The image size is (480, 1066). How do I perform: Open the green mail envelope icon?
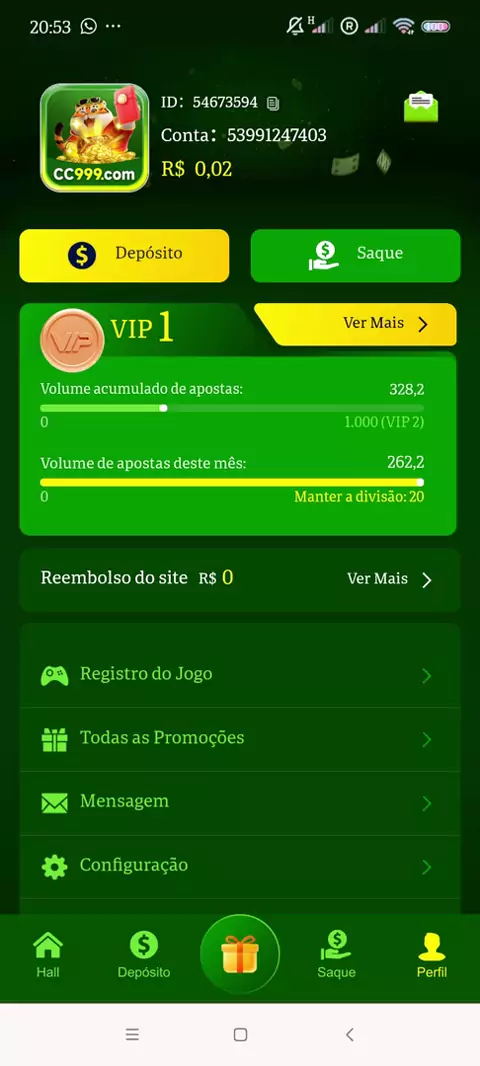pyautogui.click(x=421, y=107)
